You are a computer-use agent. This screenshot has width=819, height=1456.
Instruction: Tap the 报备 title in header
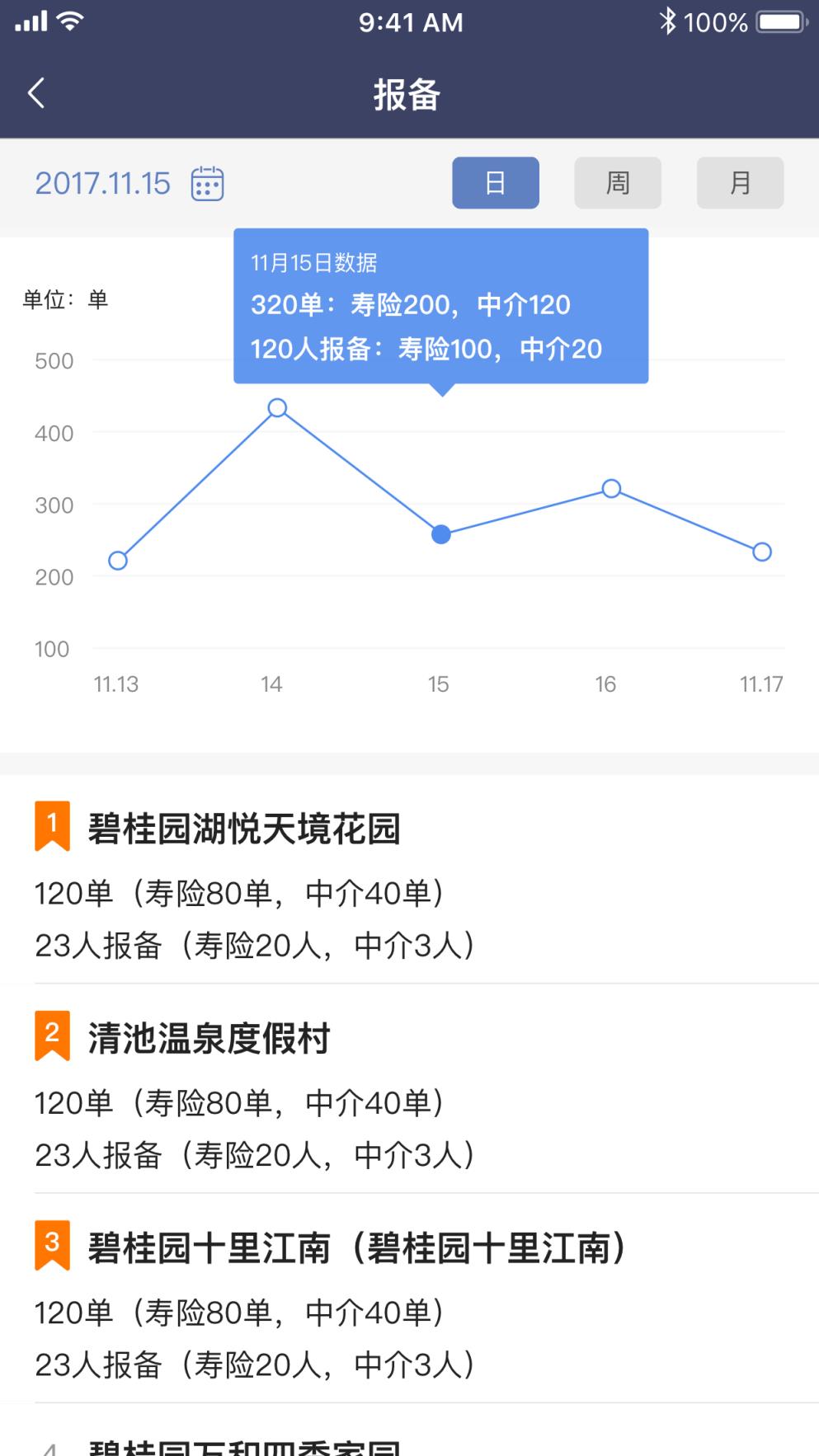tap(409, 95)
